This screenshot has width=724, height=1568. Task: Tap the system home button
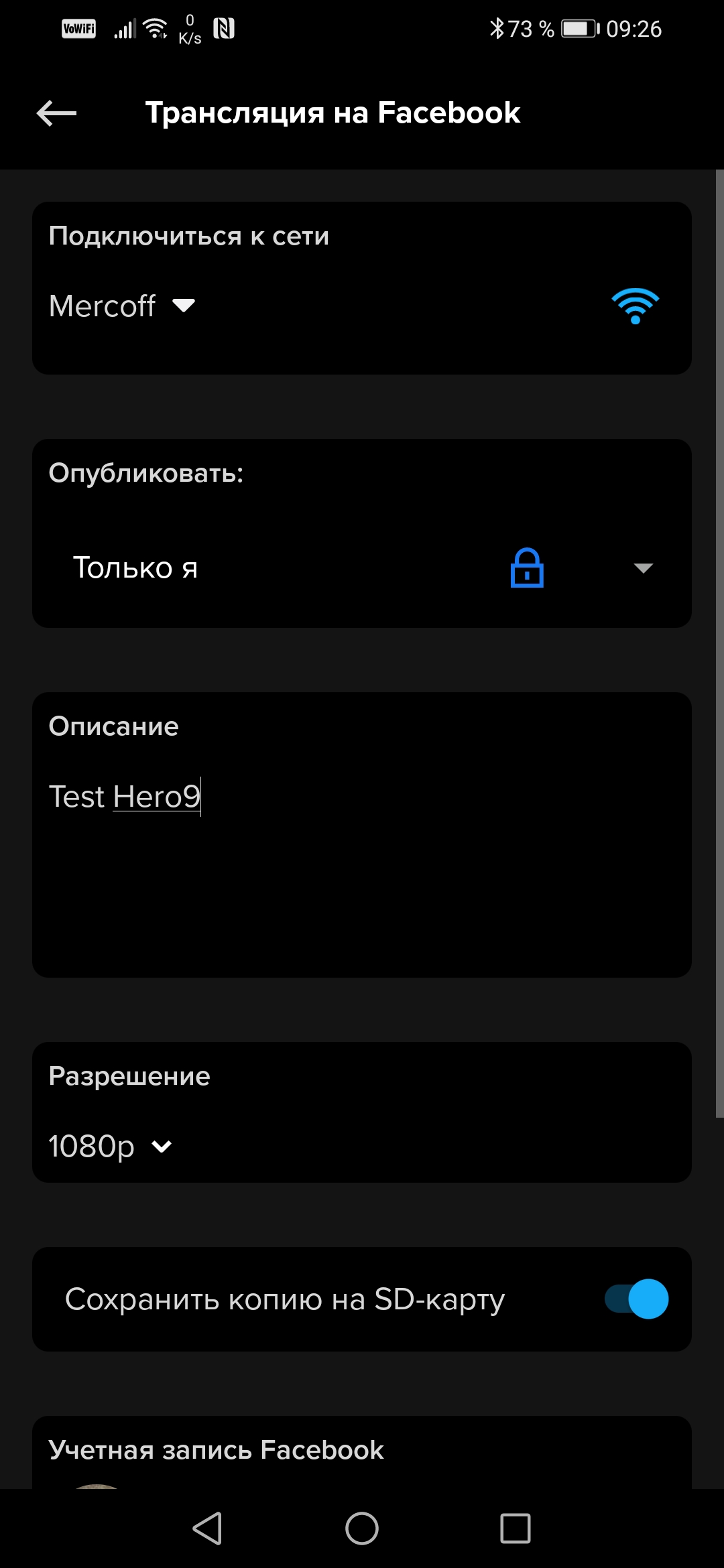(362, 1528)
